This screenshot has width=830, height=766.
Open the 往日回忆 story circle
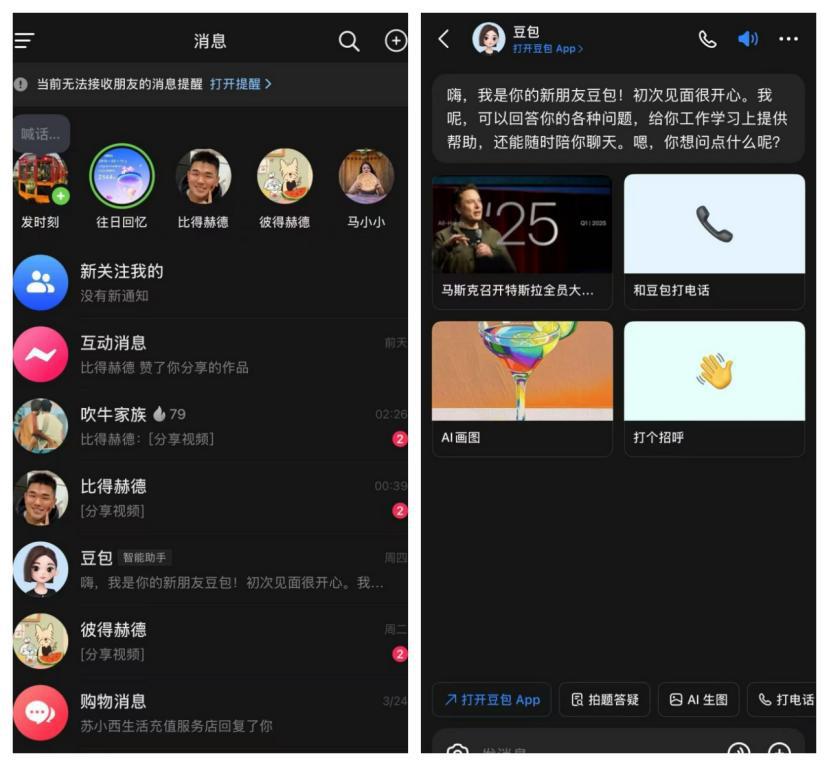(x=122, y=177)
